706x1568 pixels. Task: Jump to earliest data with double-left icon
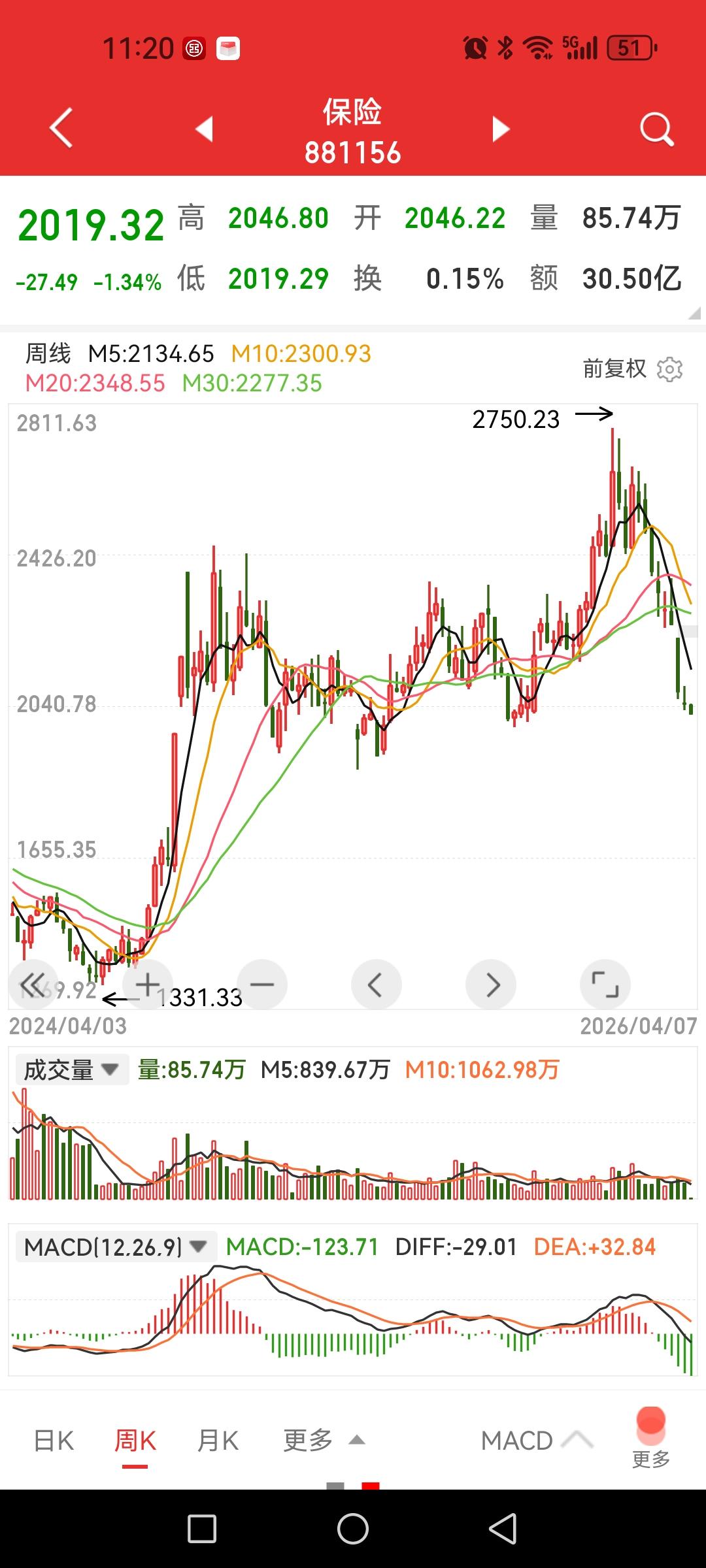pyautogui.click(x=33, y=985)
